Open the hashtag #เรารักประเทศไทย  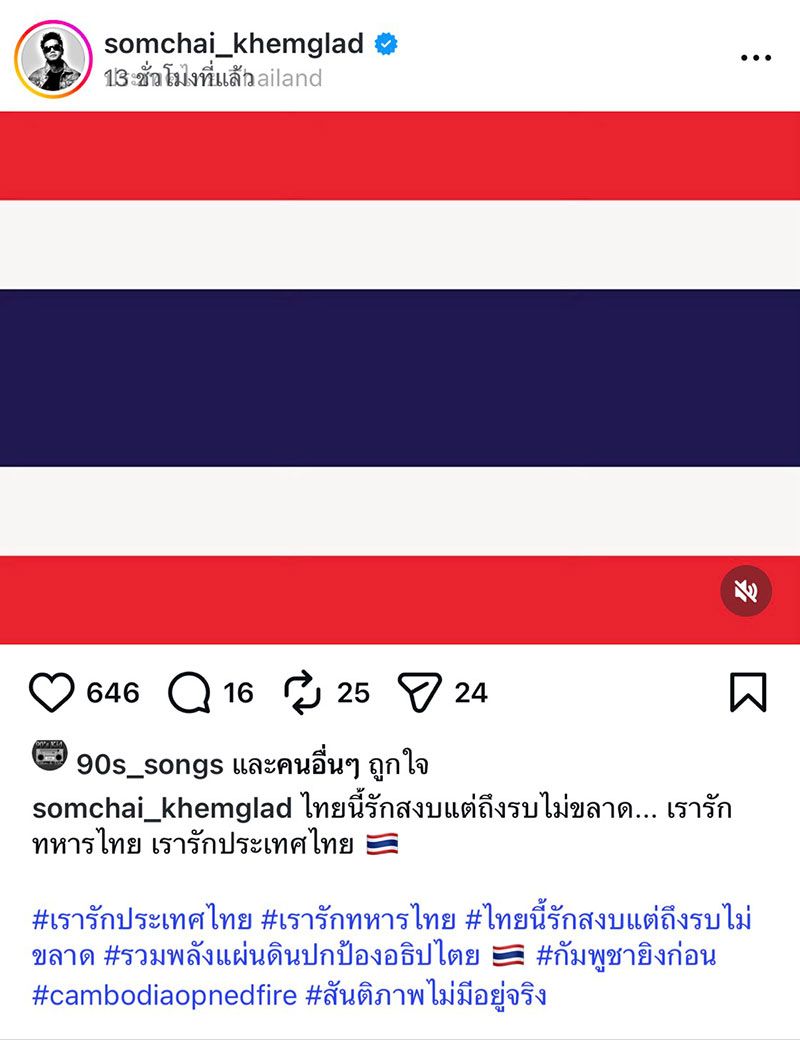coord(143,918)
